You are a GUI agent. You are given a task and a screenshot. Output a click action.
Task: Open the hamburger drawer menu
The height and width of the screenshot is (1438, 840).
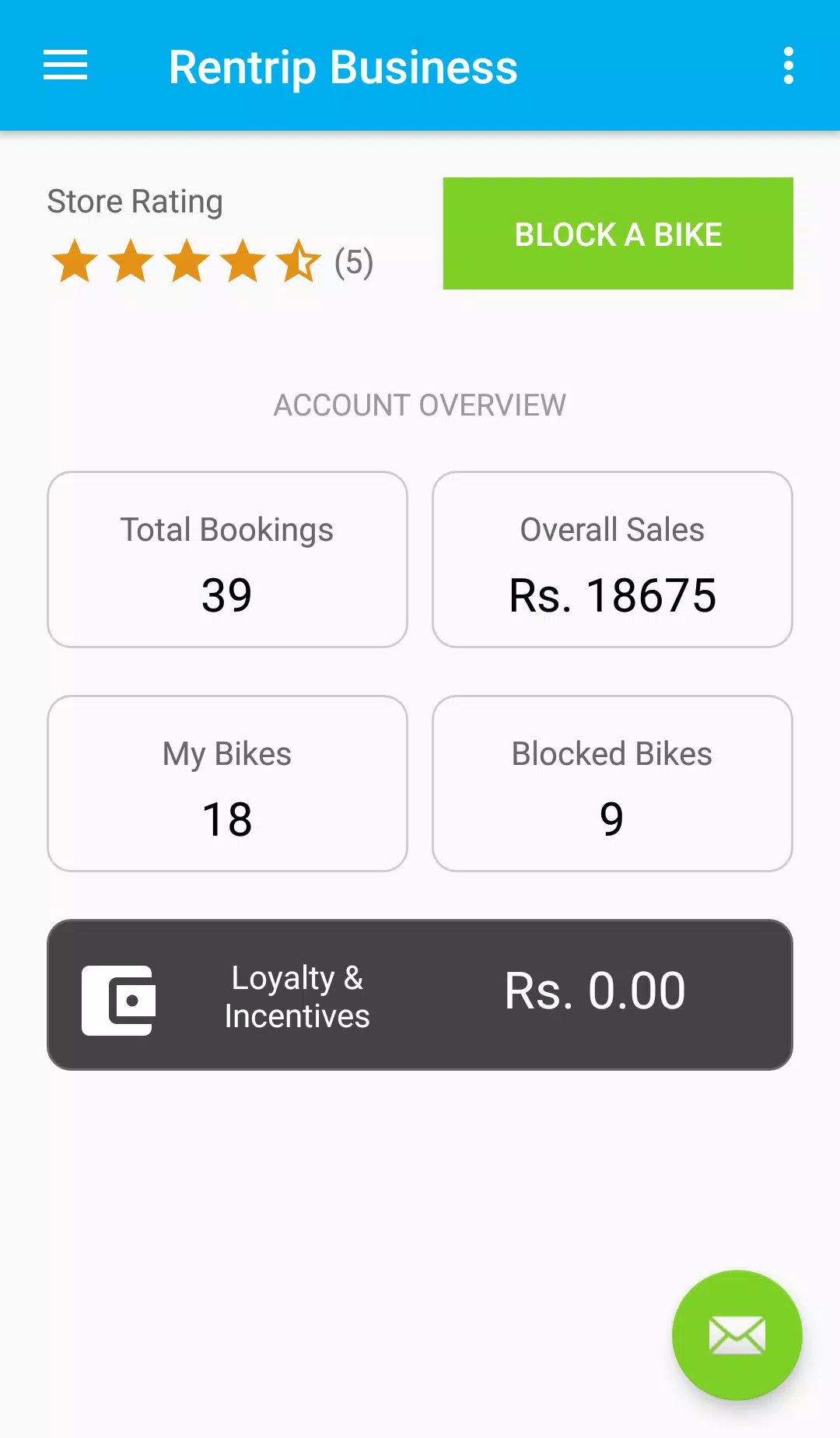(65, 65)
